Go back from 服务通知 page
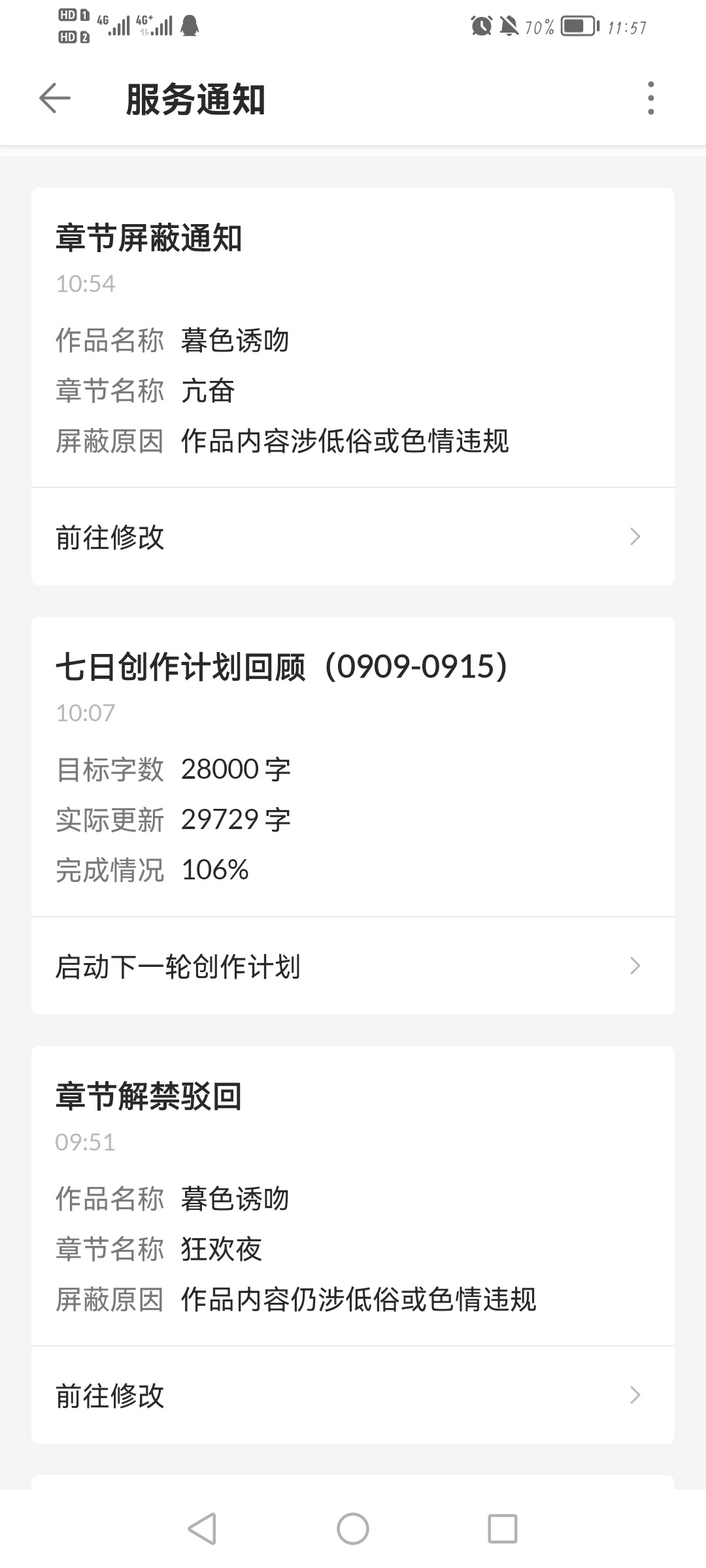The width and height of the screenshot is (706, 1568). (55, 99)
